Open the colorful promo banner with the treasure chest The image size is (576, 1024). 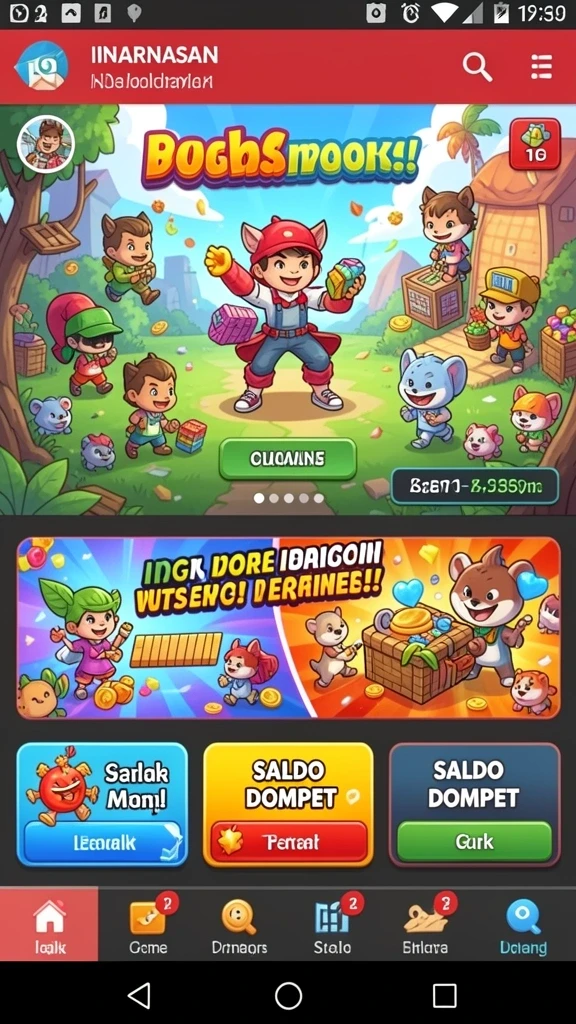(288, 628)
